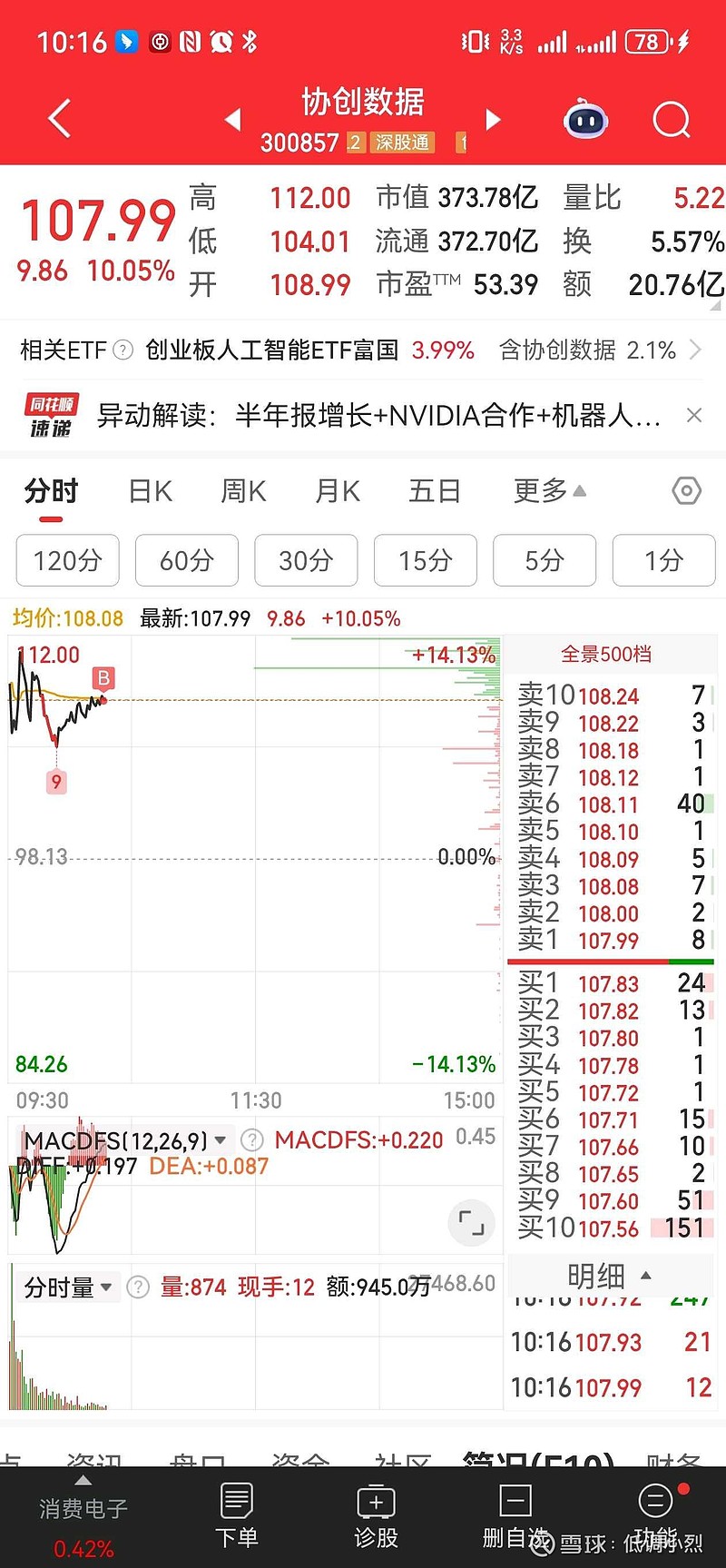Switch to the next stock arrow

(x=493, y=119)
